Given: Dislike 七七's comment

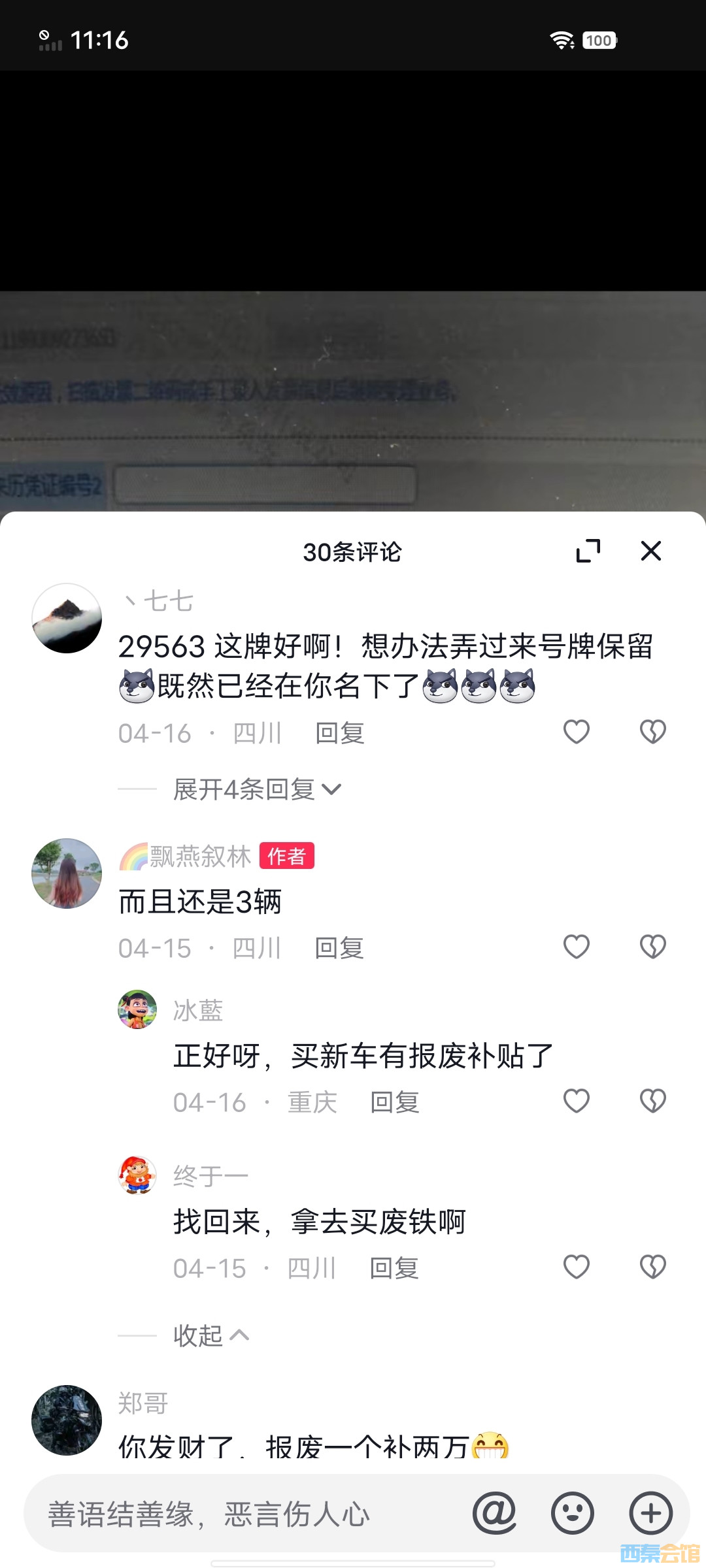Looking at the screenshot, I should click(x=652, y=732).
